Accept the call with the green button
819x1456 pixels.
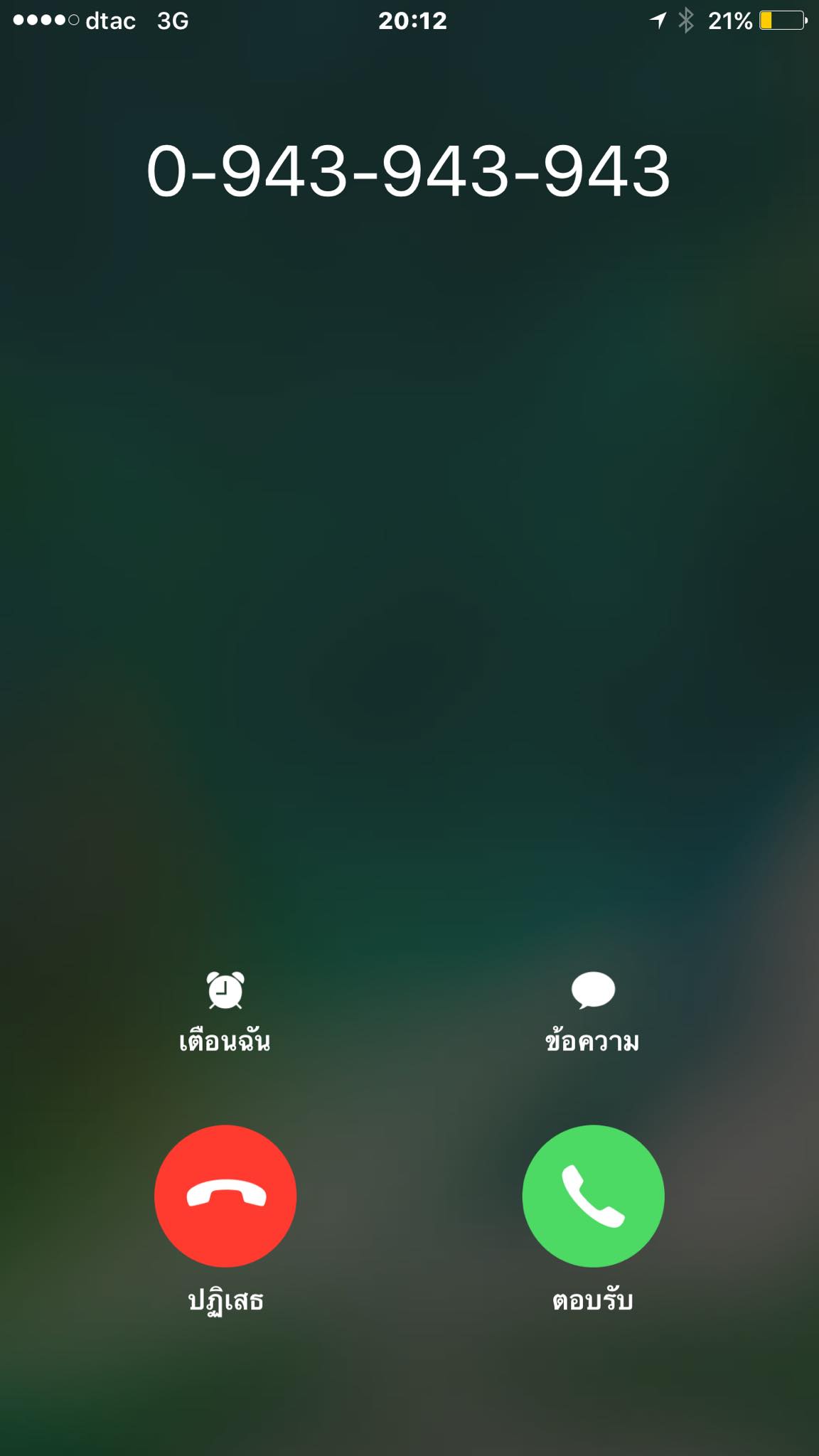pos(593,1196)
